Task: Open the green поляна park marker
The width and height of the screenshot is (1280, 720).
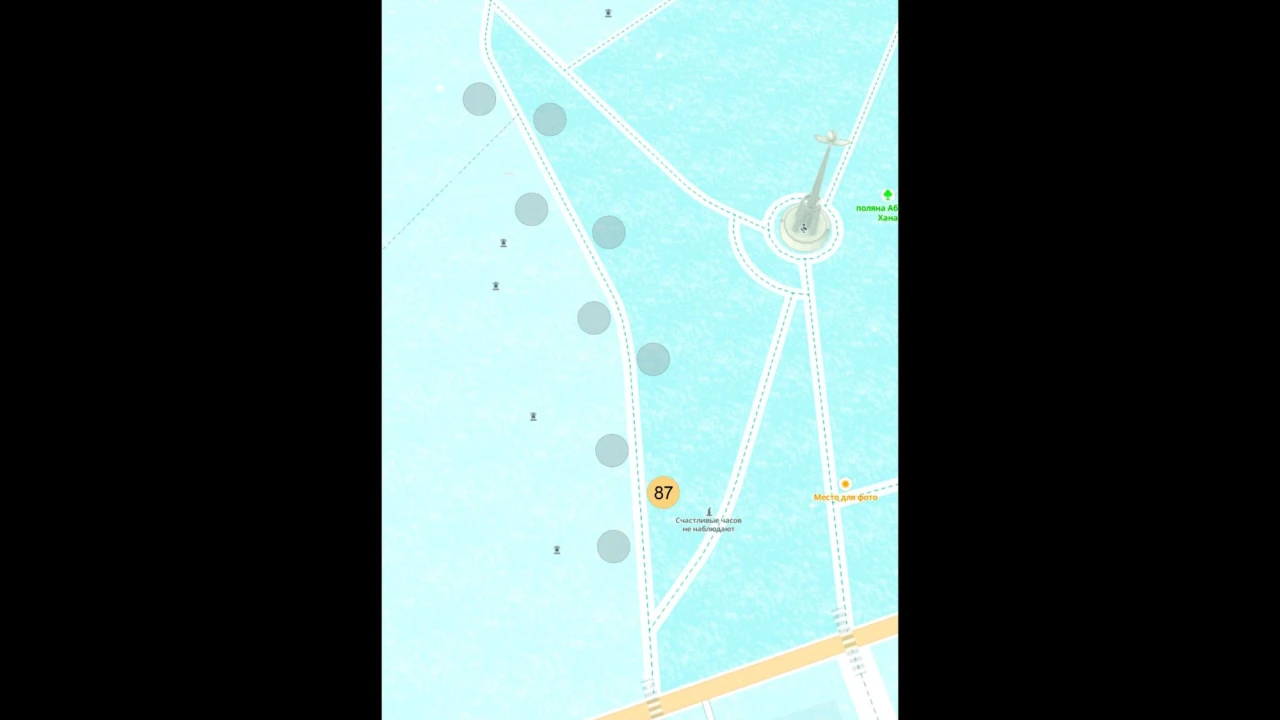Action: [887, 195]
